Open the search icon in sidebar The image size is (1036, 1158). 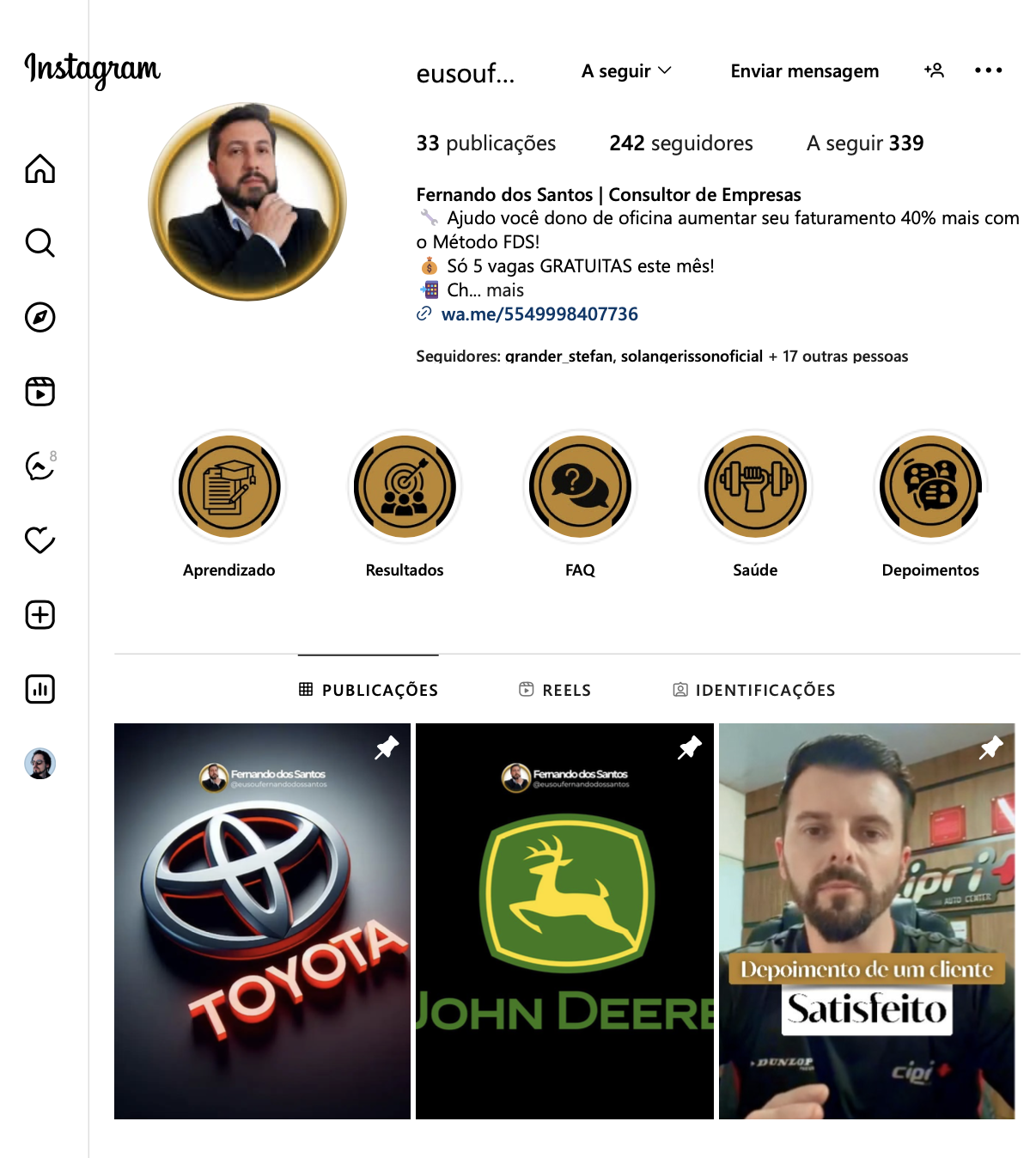click(40, 243)
